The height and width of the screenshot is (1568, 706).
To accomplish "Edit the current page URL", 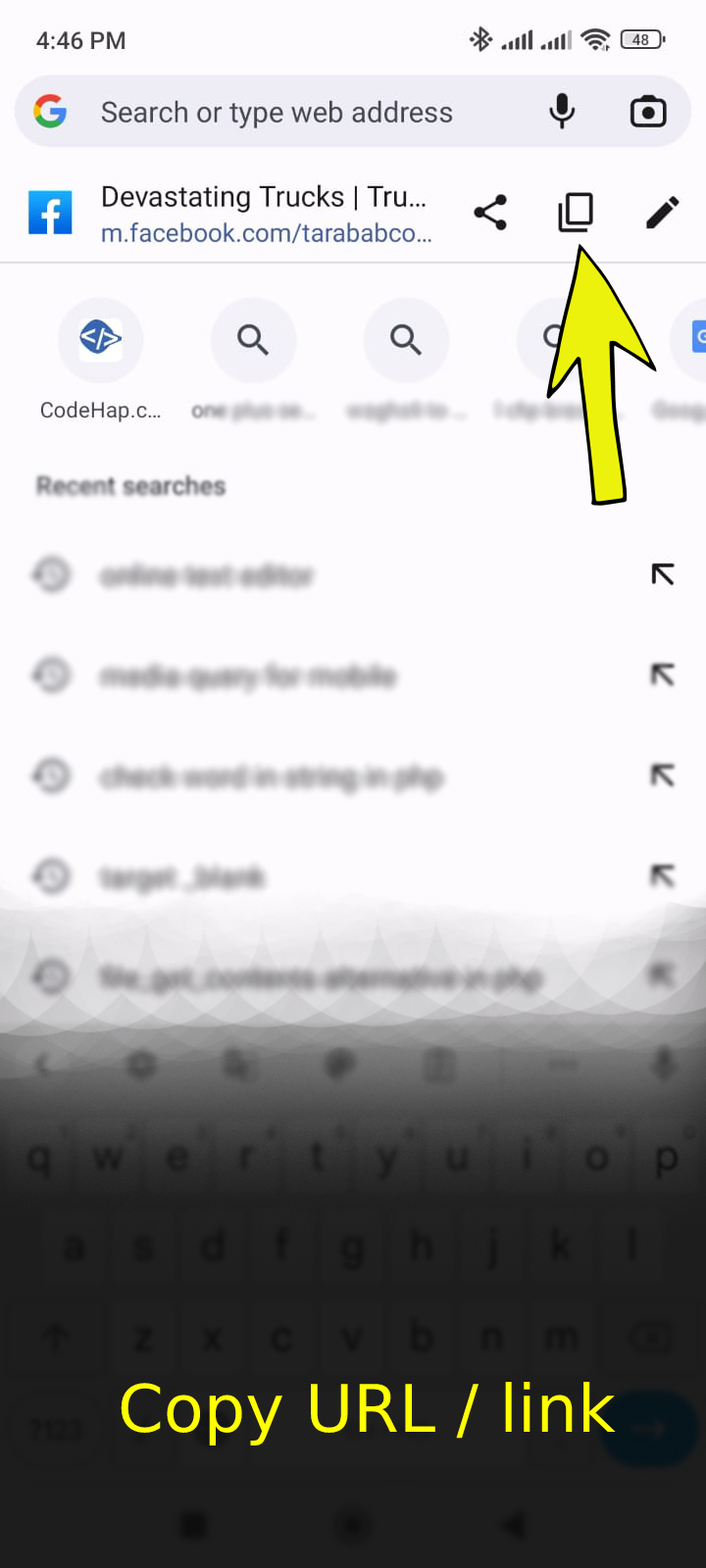I will (662, 212).
